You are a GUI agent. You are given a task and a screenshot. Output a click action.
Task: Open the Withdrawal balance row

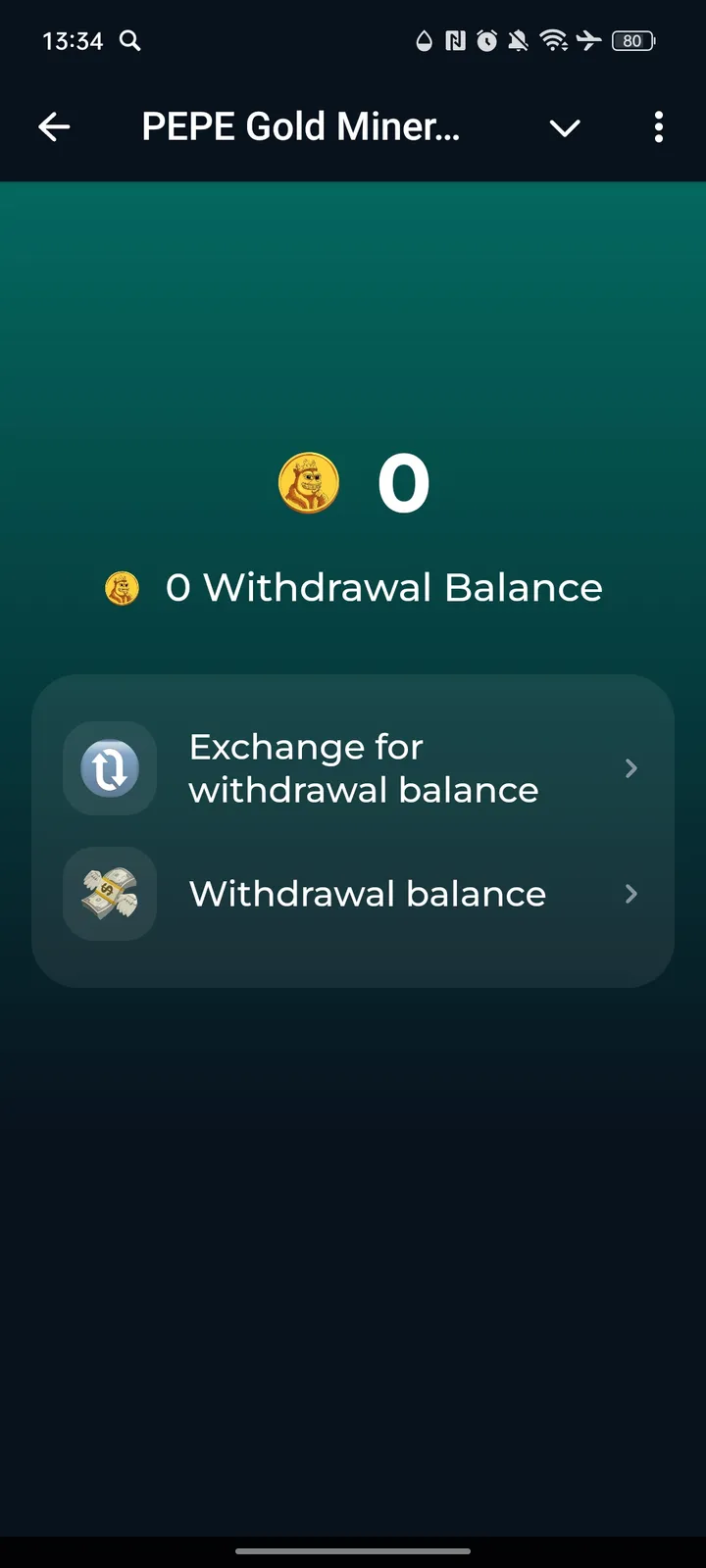pos(353,894)
